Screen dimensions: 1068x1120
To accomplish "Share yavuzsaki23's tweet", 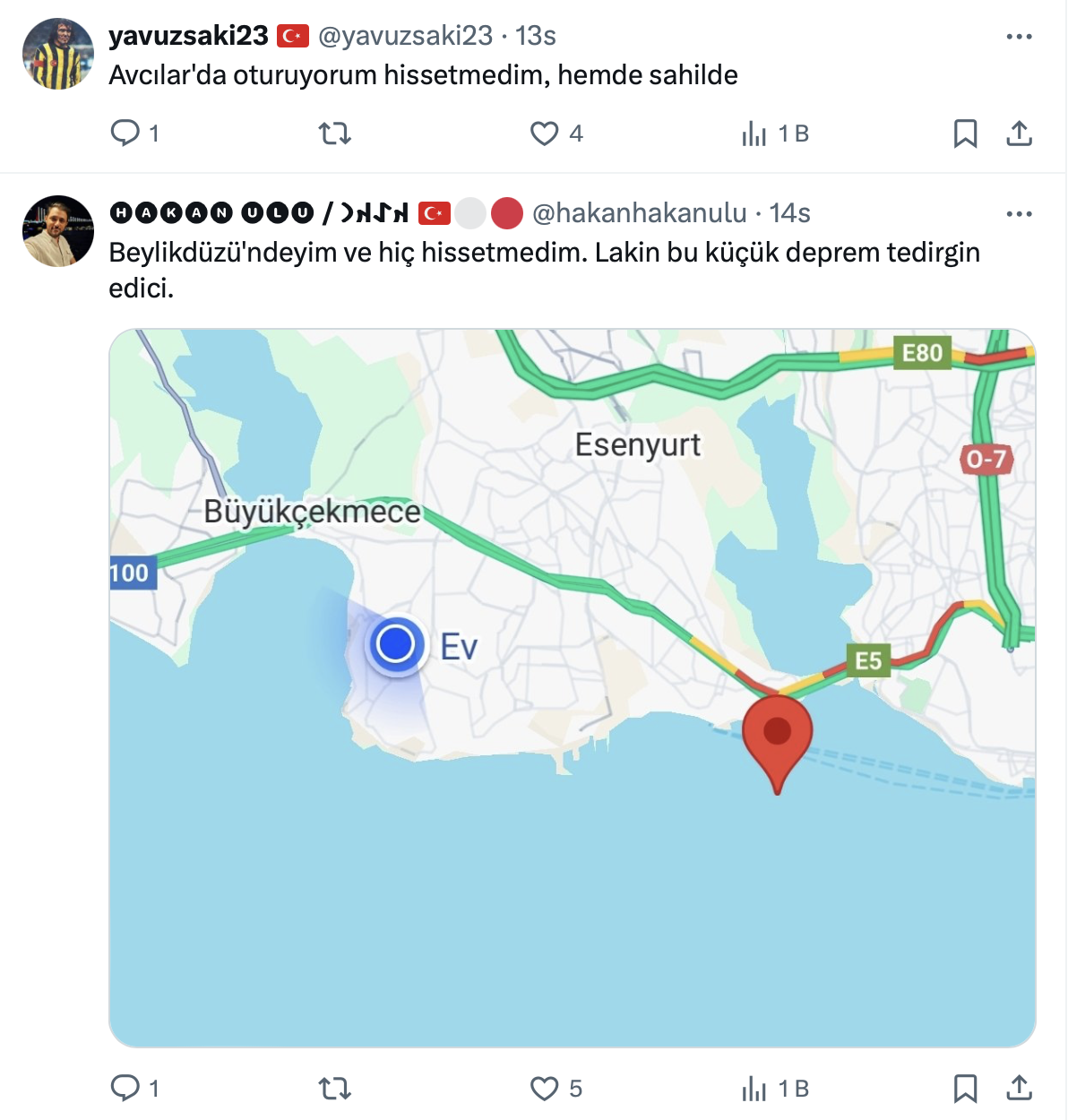I will coord(1019,134).
